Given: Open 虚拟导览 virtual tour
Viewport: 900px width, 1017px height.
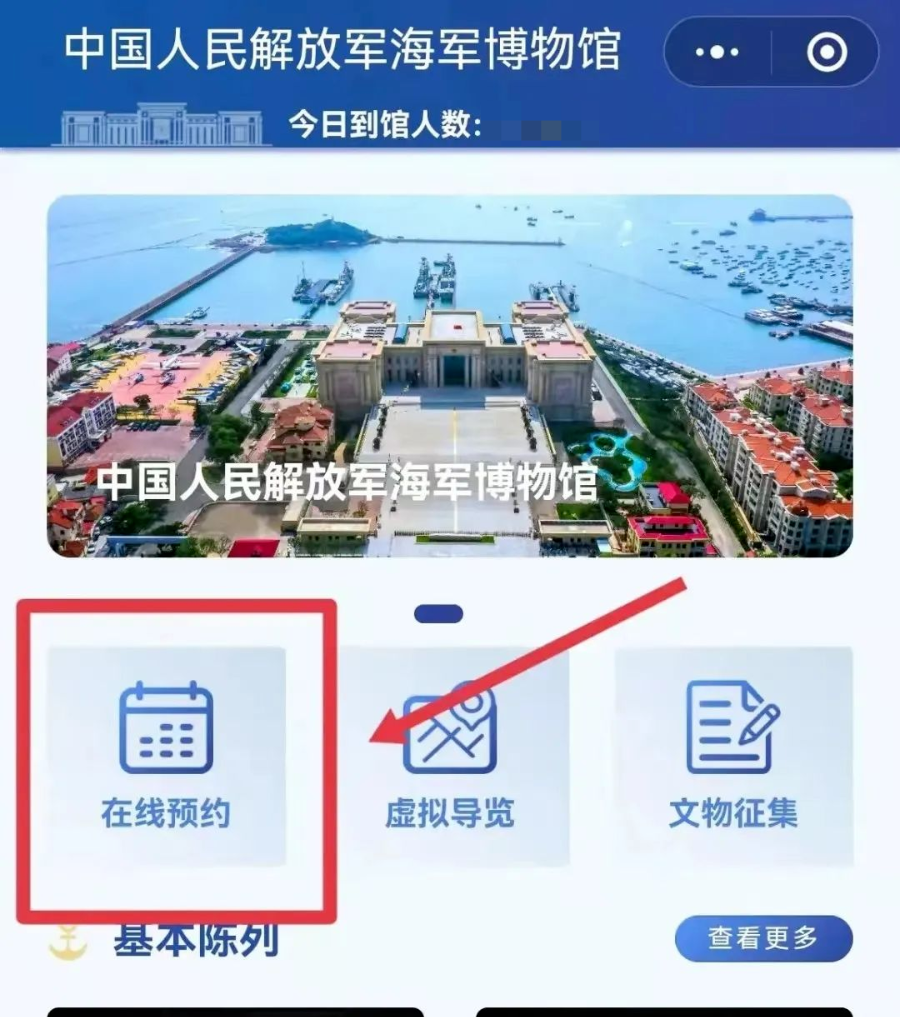Looking at the screenshot, I should [450, 756].
